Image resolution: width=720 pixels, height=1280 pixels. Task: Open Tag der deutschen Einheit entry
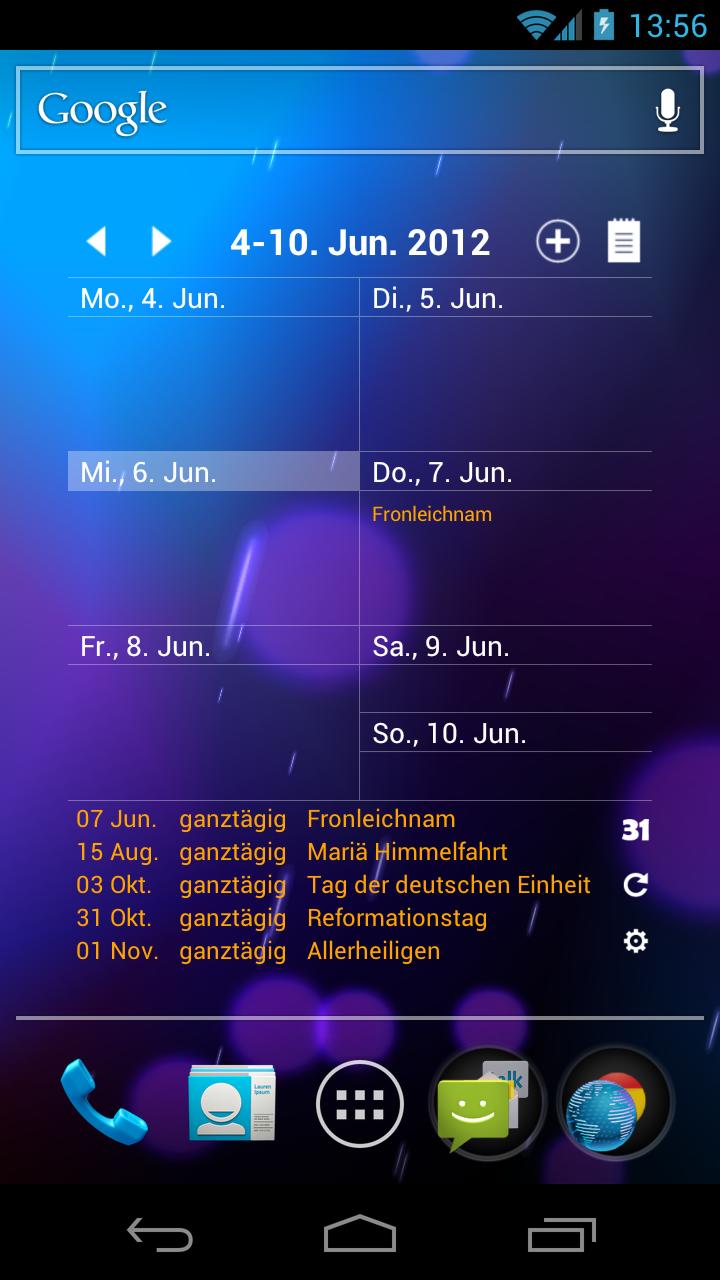[448, 885]
